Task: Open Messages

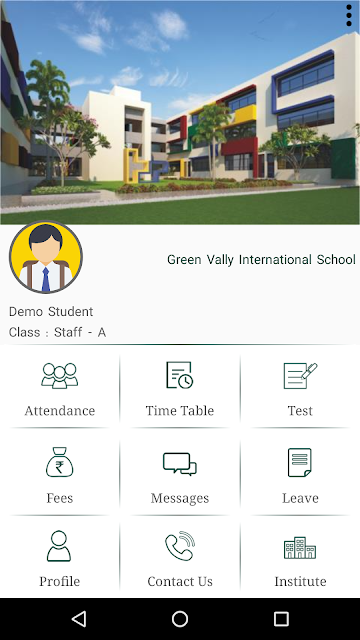Action: [x=180, y=476]
